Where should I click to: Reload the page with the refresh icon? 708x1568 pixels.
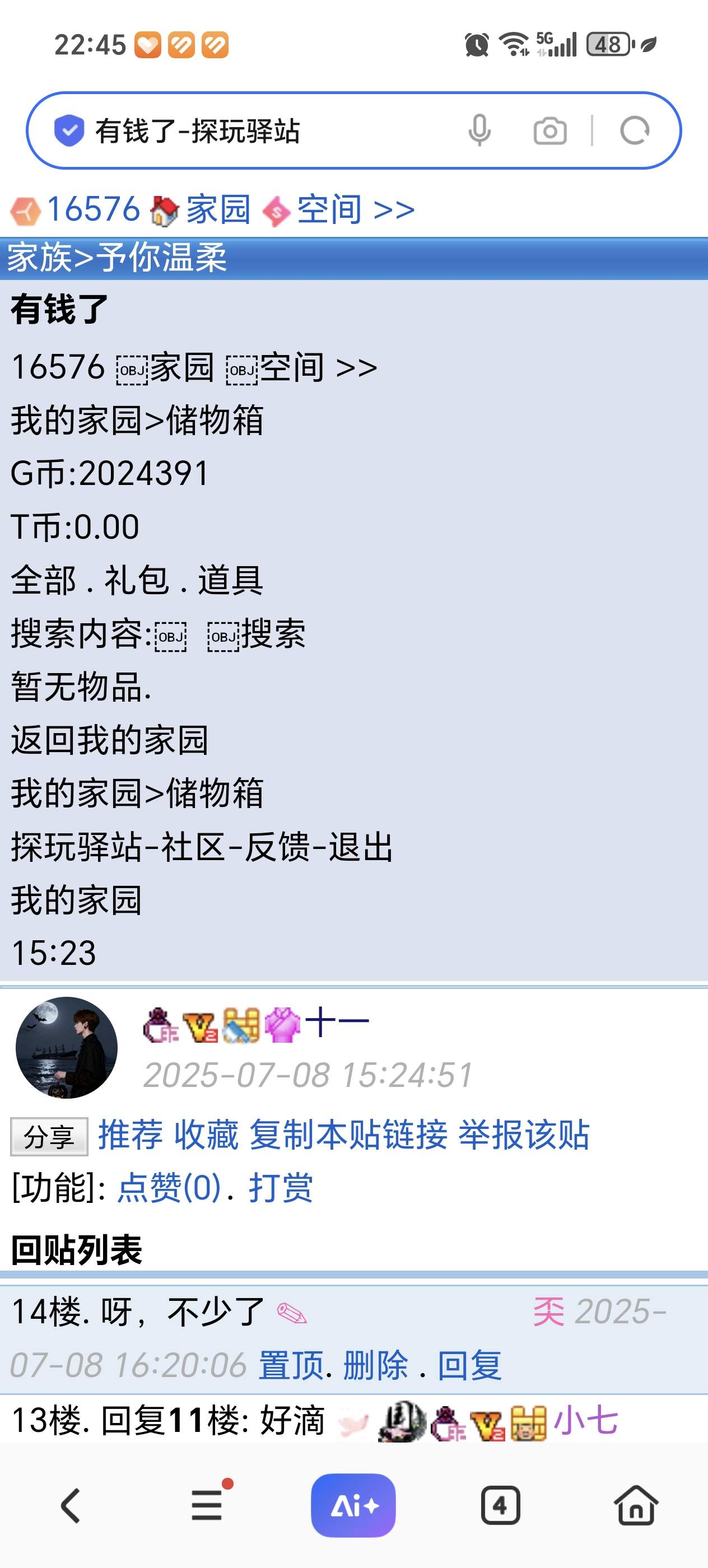click(634, 130)
